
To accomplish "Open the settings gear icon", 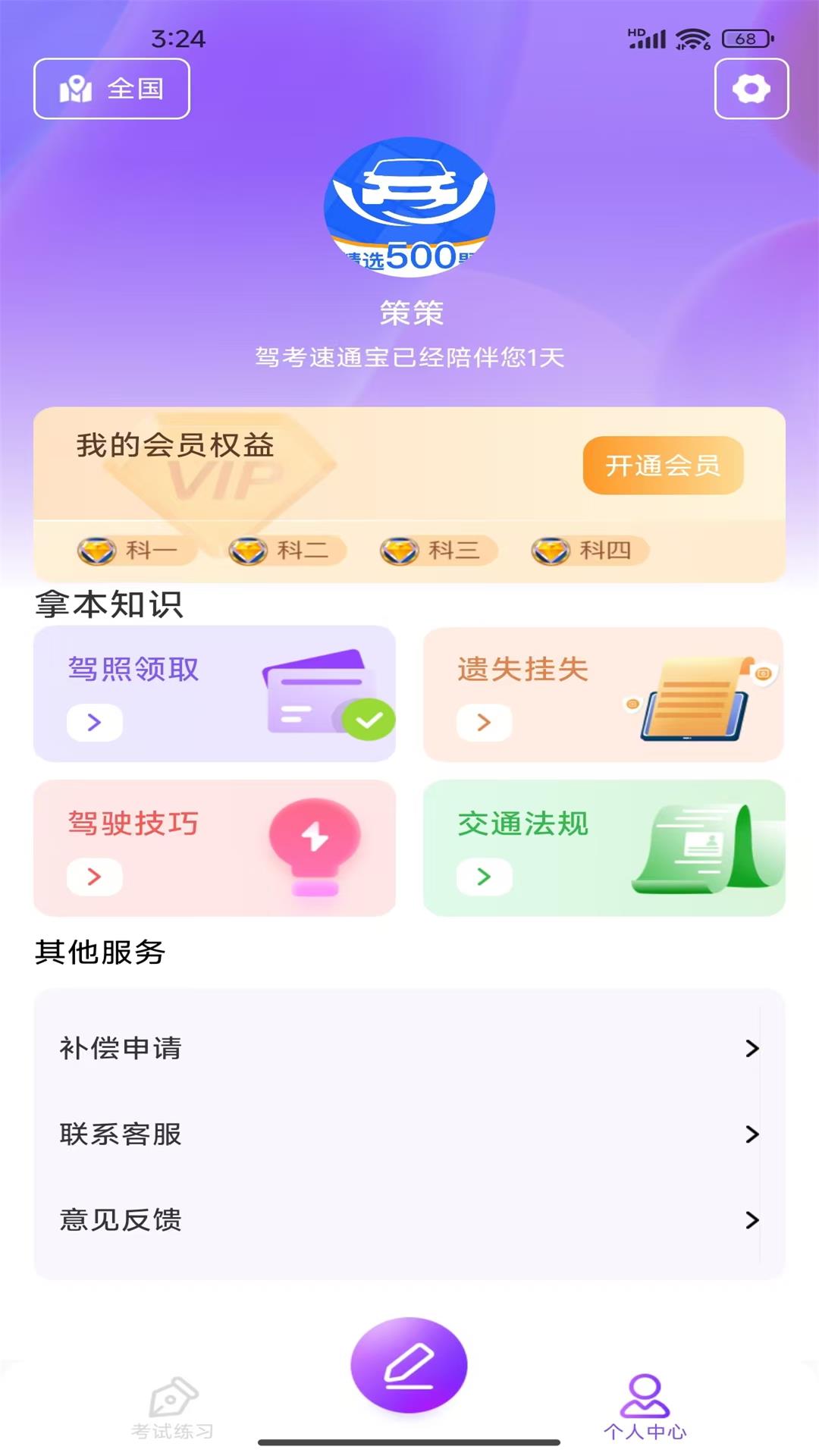I will pyautogui.click(x=751, y=89).
